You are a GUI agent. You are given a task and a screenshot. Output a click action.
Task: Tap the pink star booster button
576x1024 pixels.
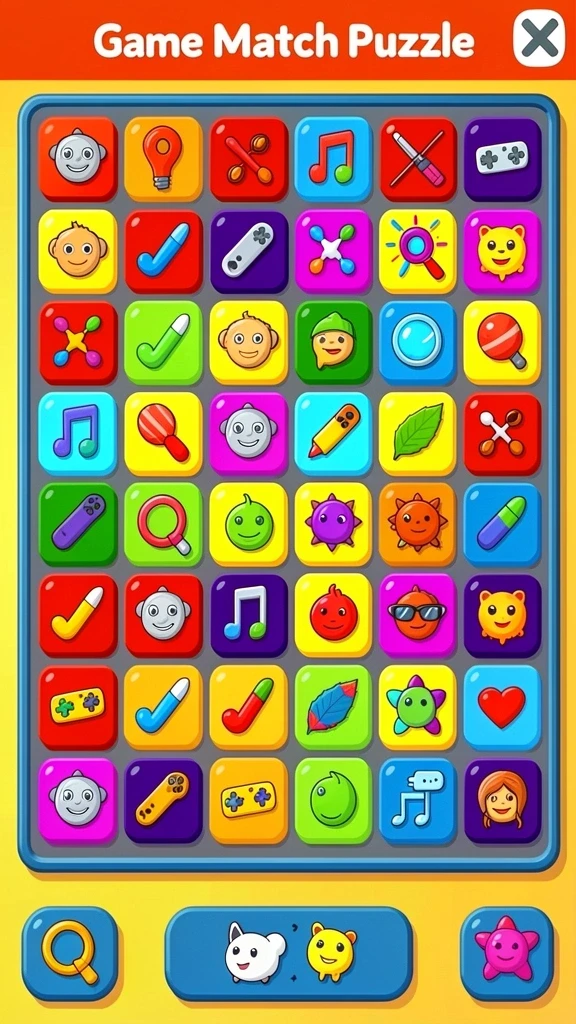point(507,953)
